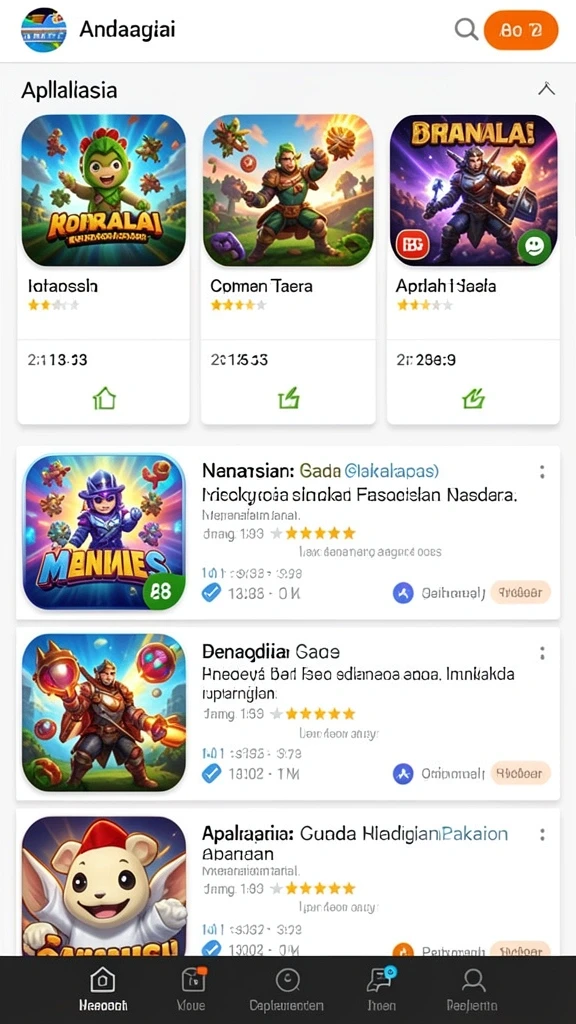Tap the orange button in the header

click(520, 30)
